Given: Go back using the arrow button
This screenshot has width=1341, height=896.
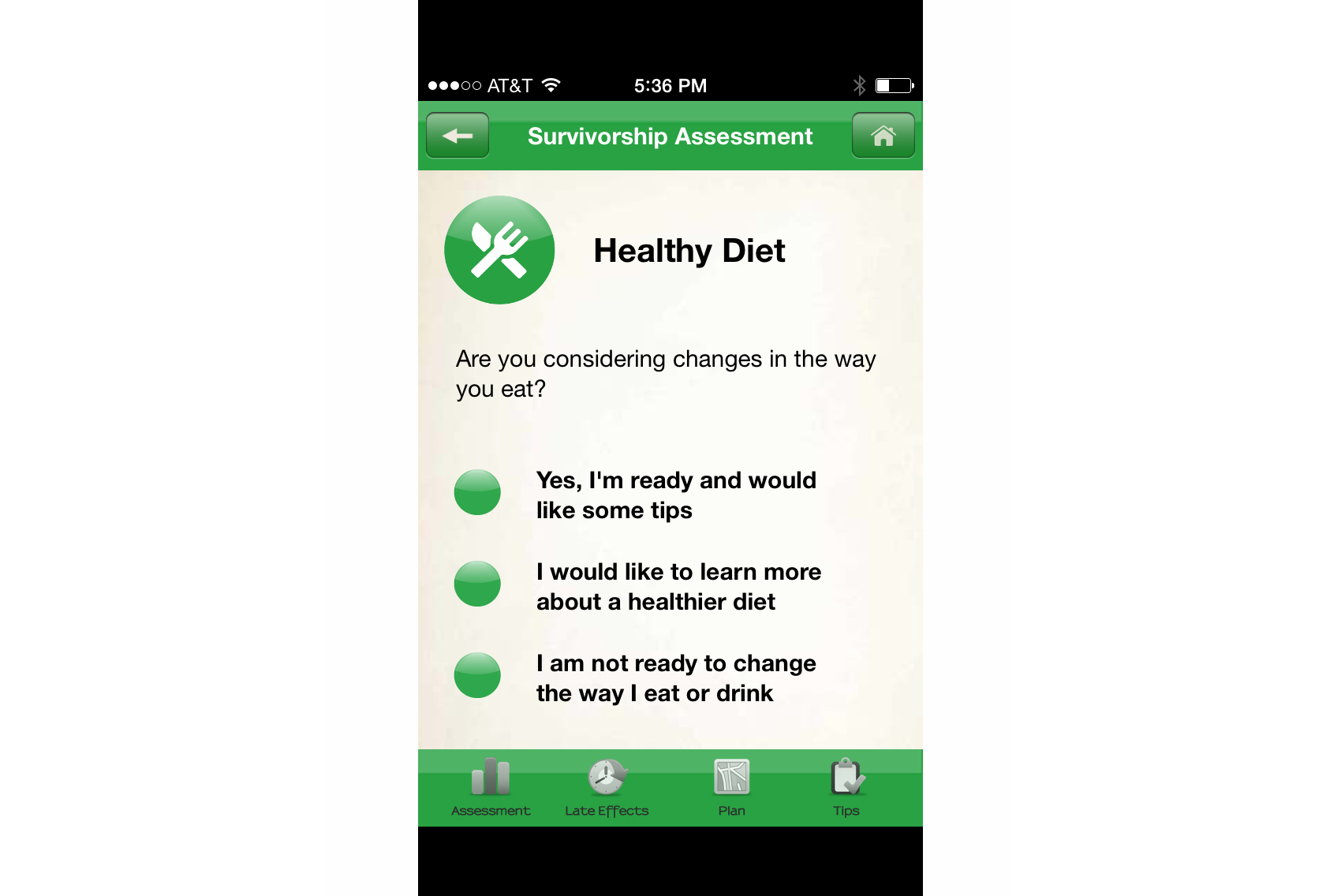Looking at the screenshot, I should (x=458, y=136).
